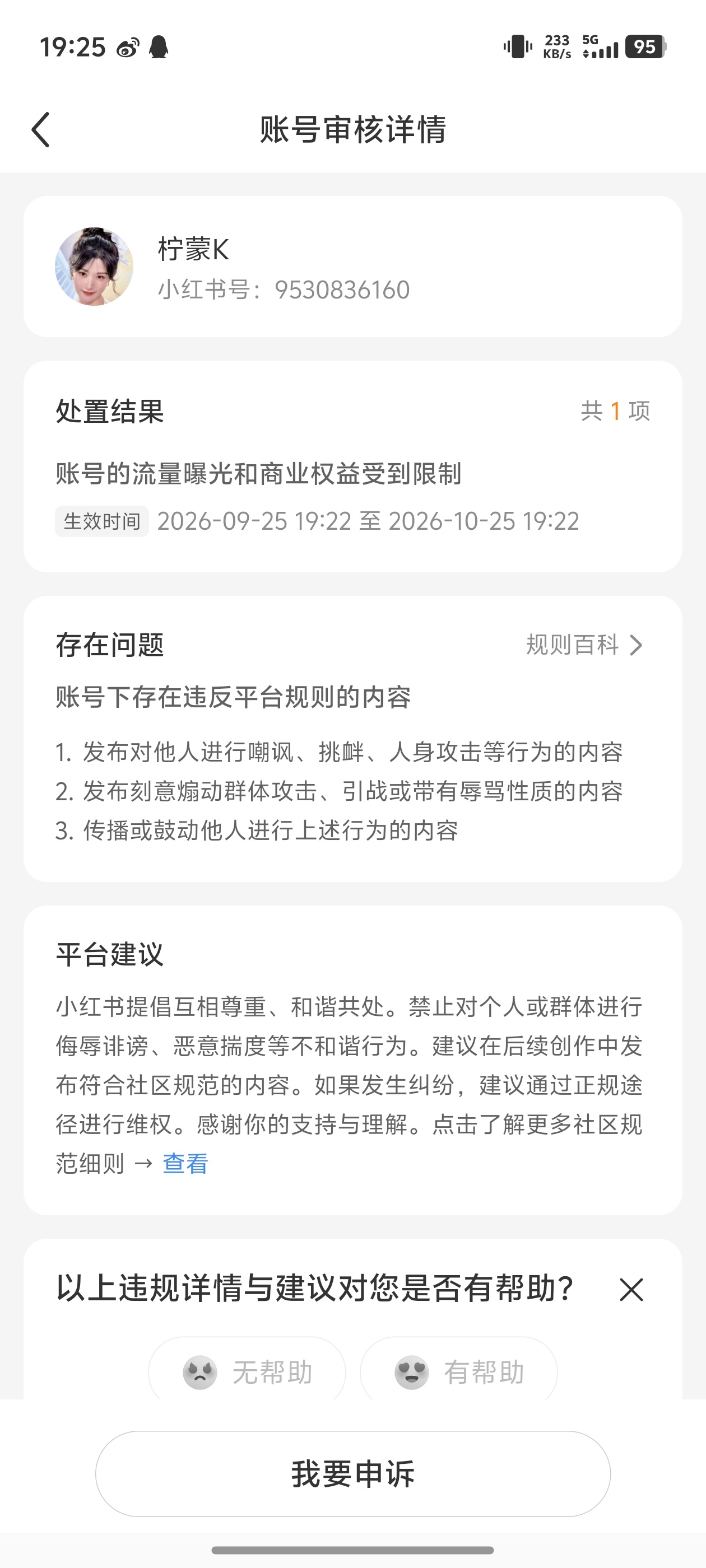
Task: Tap 我要申诉 to file an appeal
Action: pos(352,1474)
